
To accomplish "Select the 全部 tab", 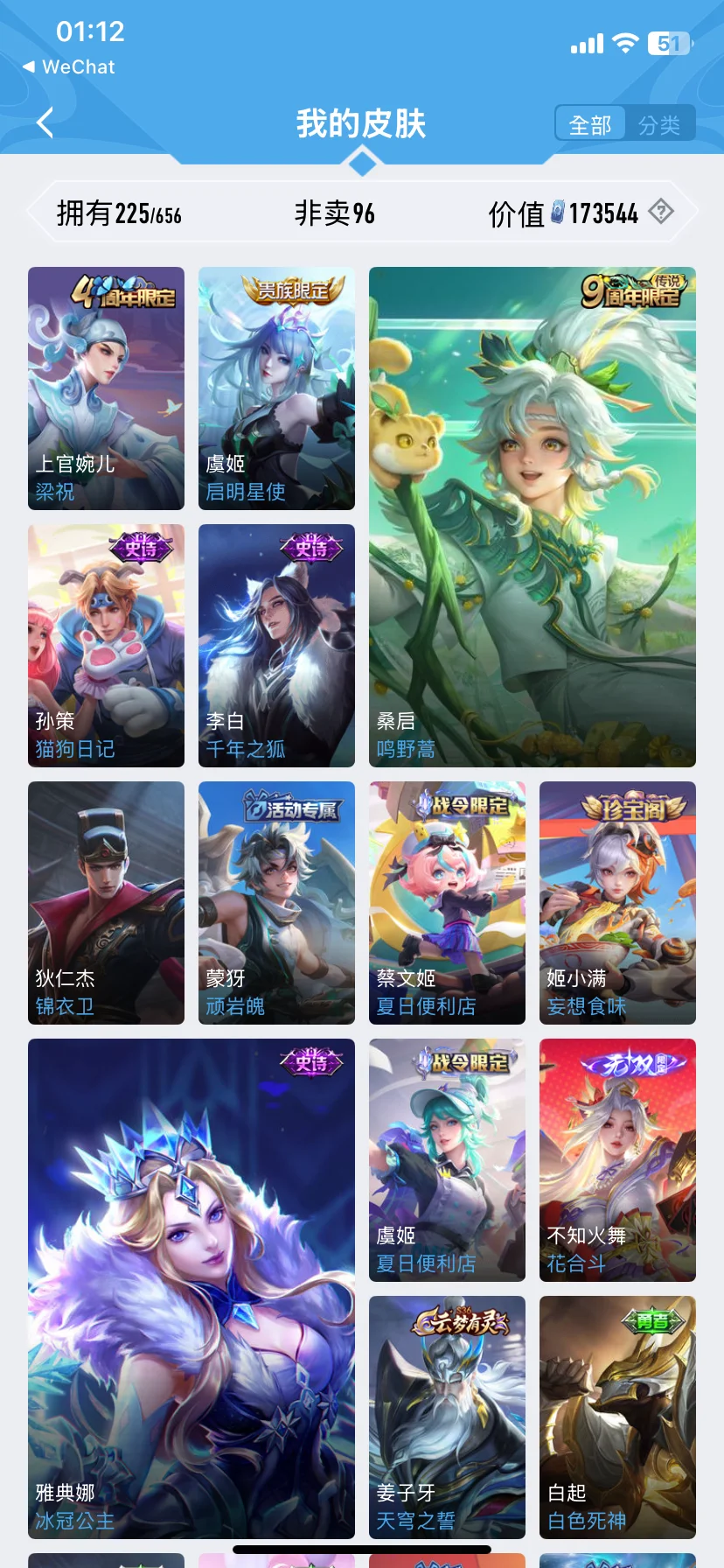I will click(590, 125).
